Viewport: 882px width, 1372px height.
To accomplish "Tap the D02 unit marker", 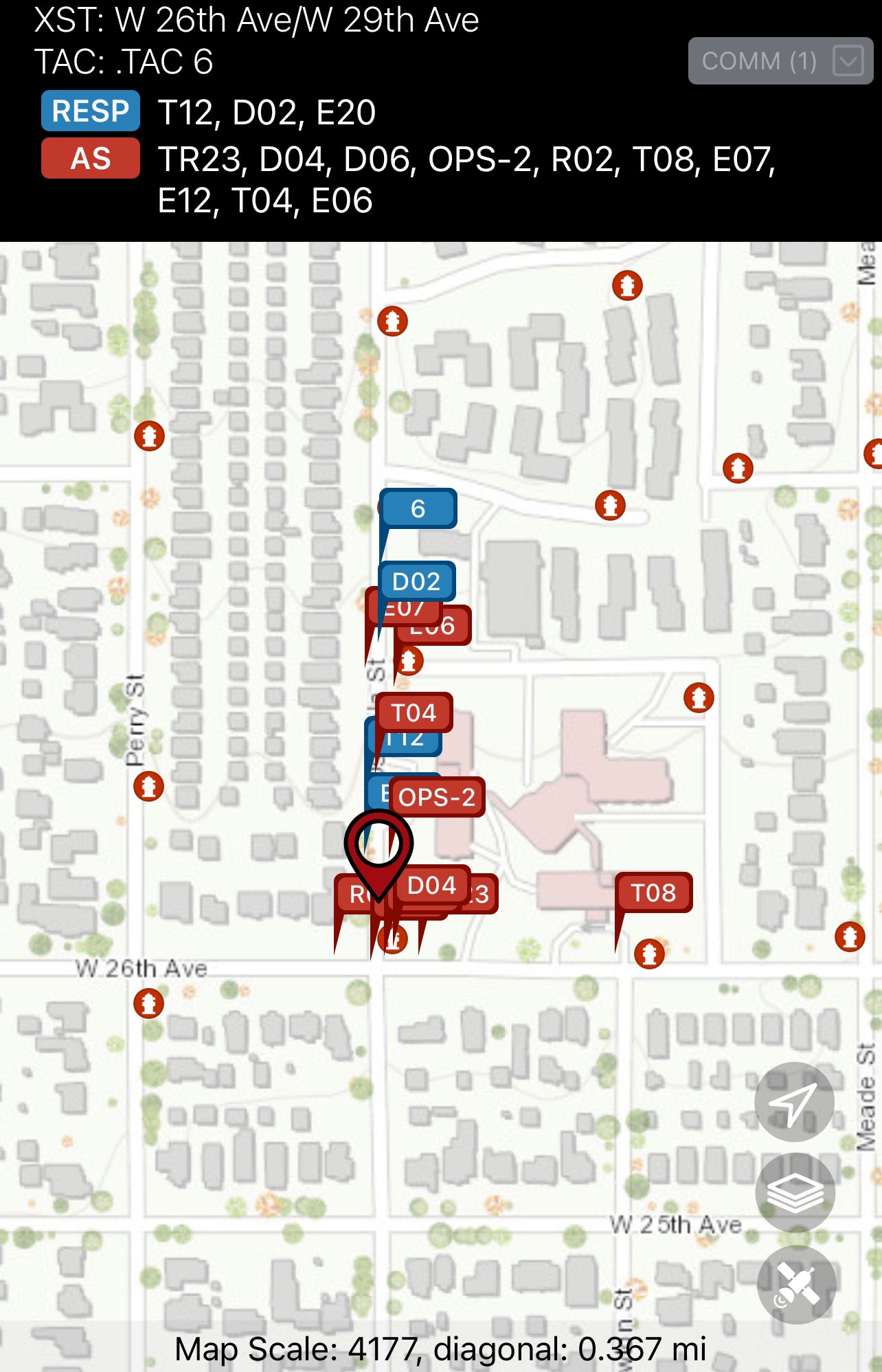I will [416, 581].
